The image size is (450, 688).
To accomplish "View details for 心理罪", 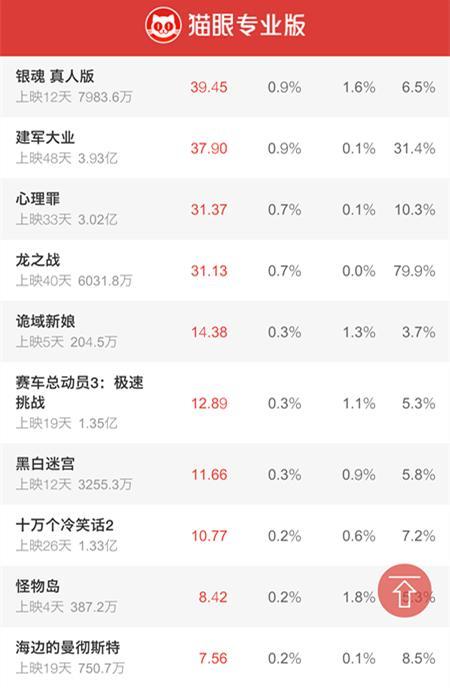I will (x=225, y=209).
